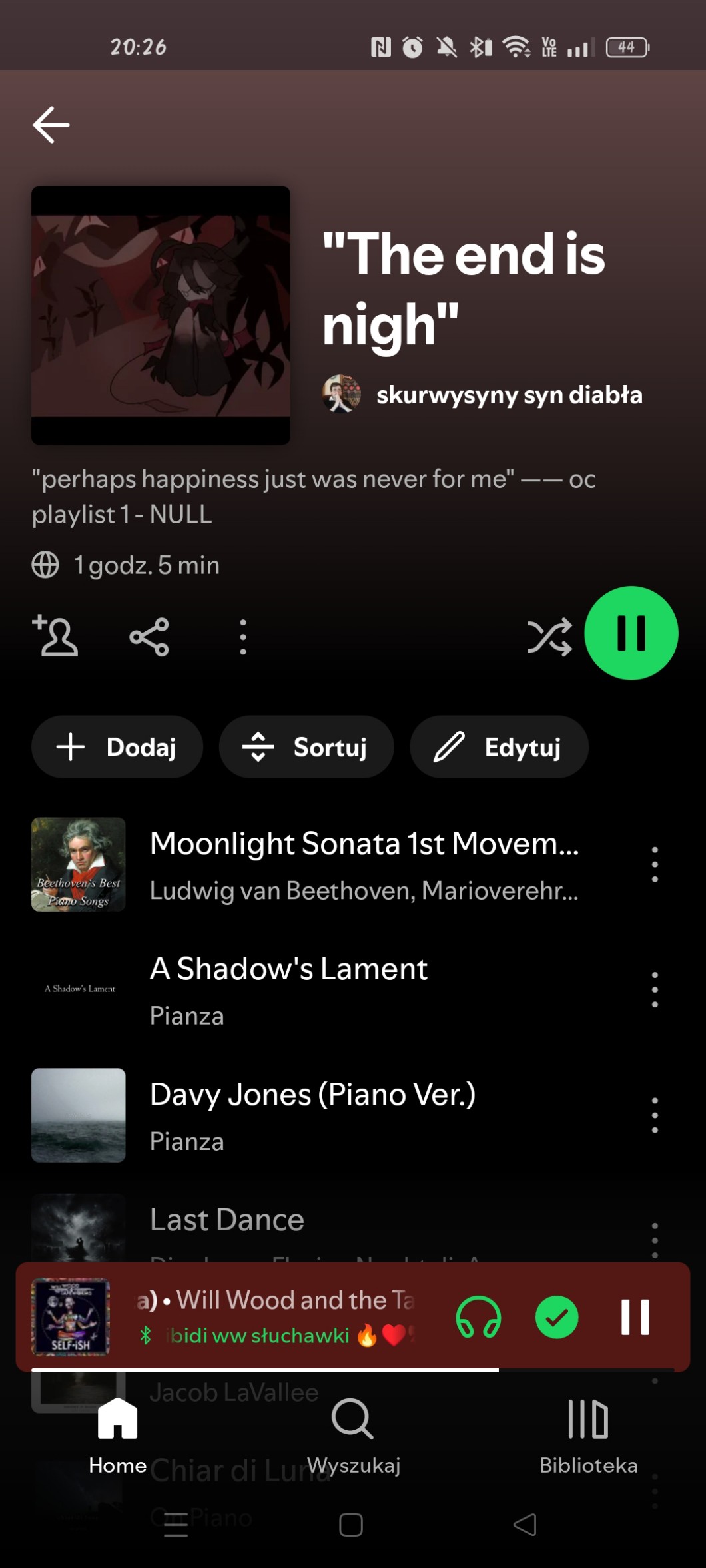
Task: Tap the Dodaj button
Action: tap(117, 747)
